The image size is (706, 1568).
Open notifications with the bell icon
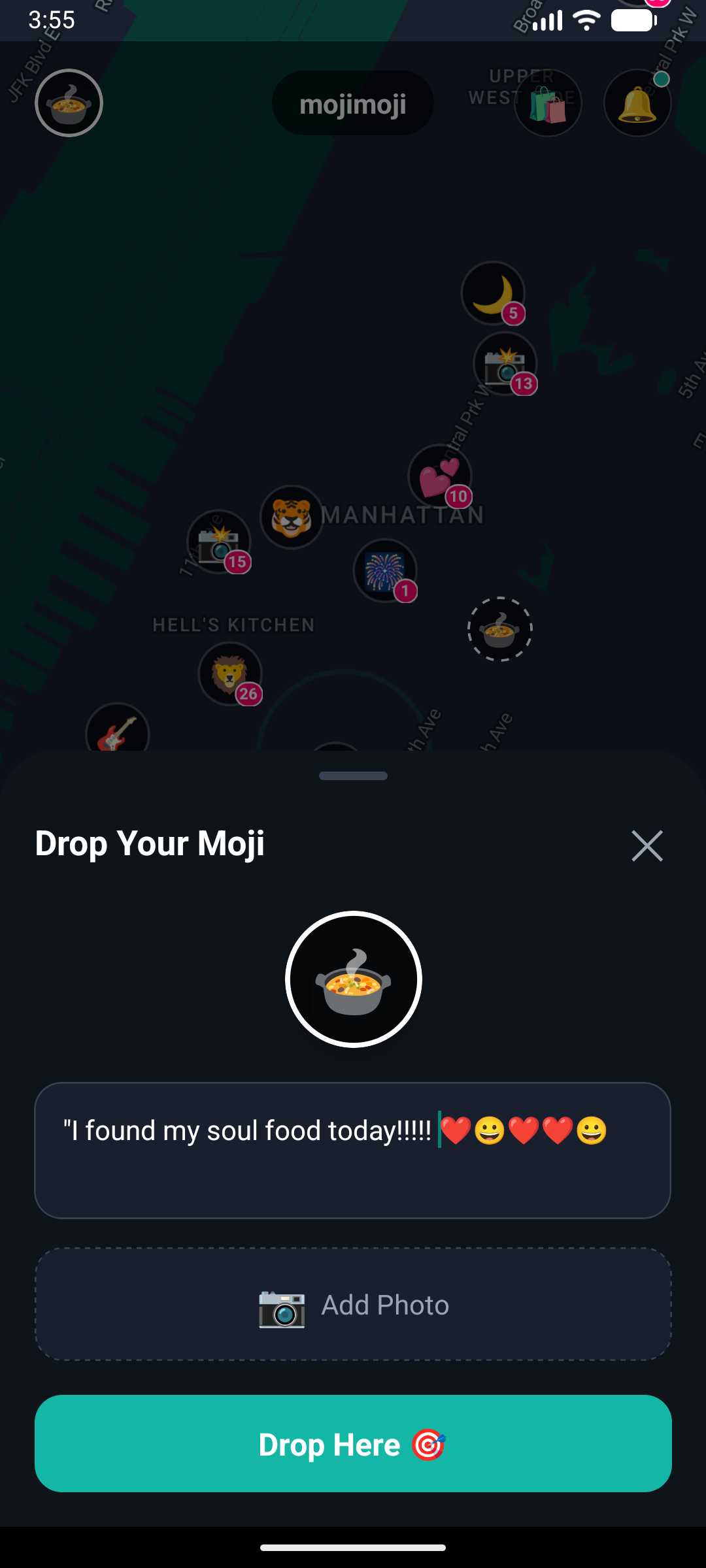[637, 103]
